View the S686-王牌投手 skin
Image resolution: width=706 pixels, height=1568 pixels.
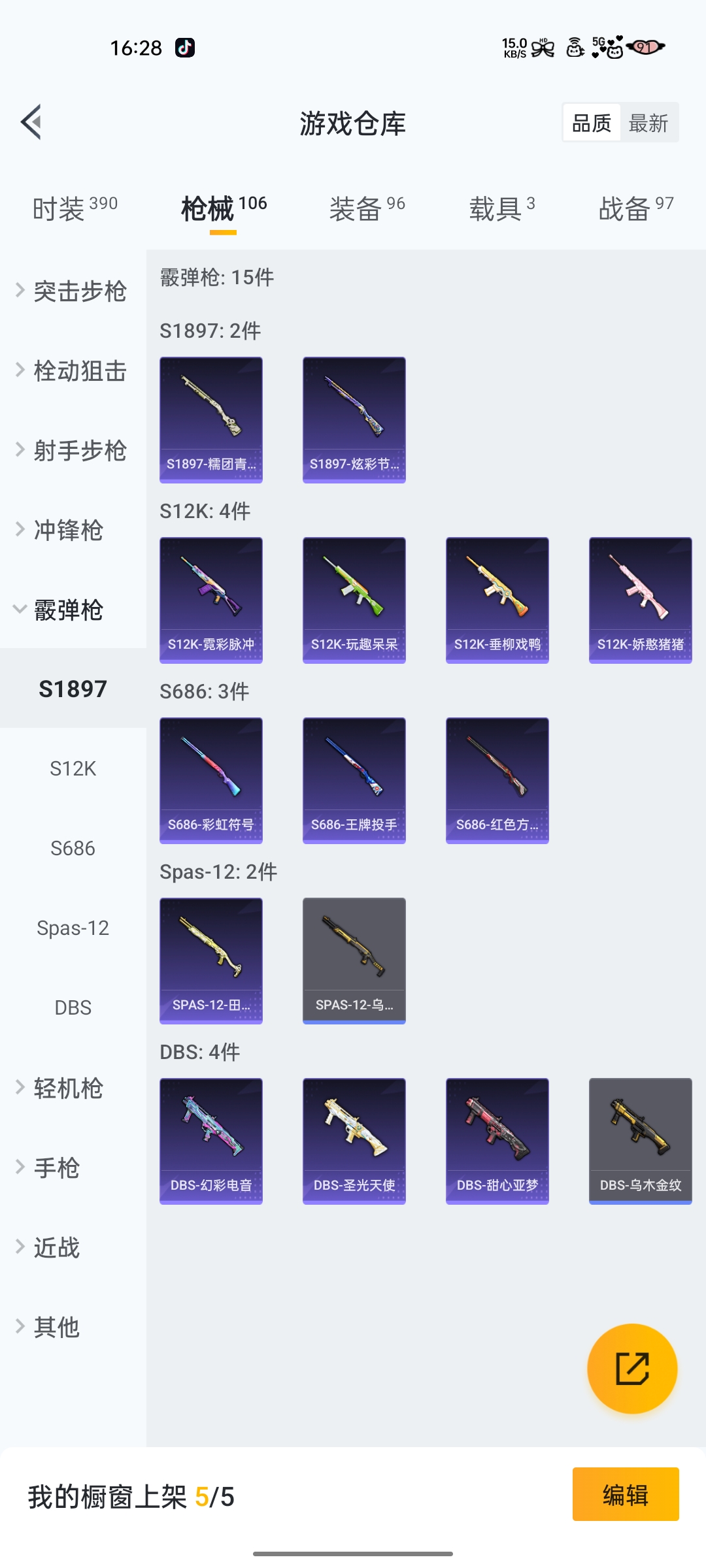[354, 780]
